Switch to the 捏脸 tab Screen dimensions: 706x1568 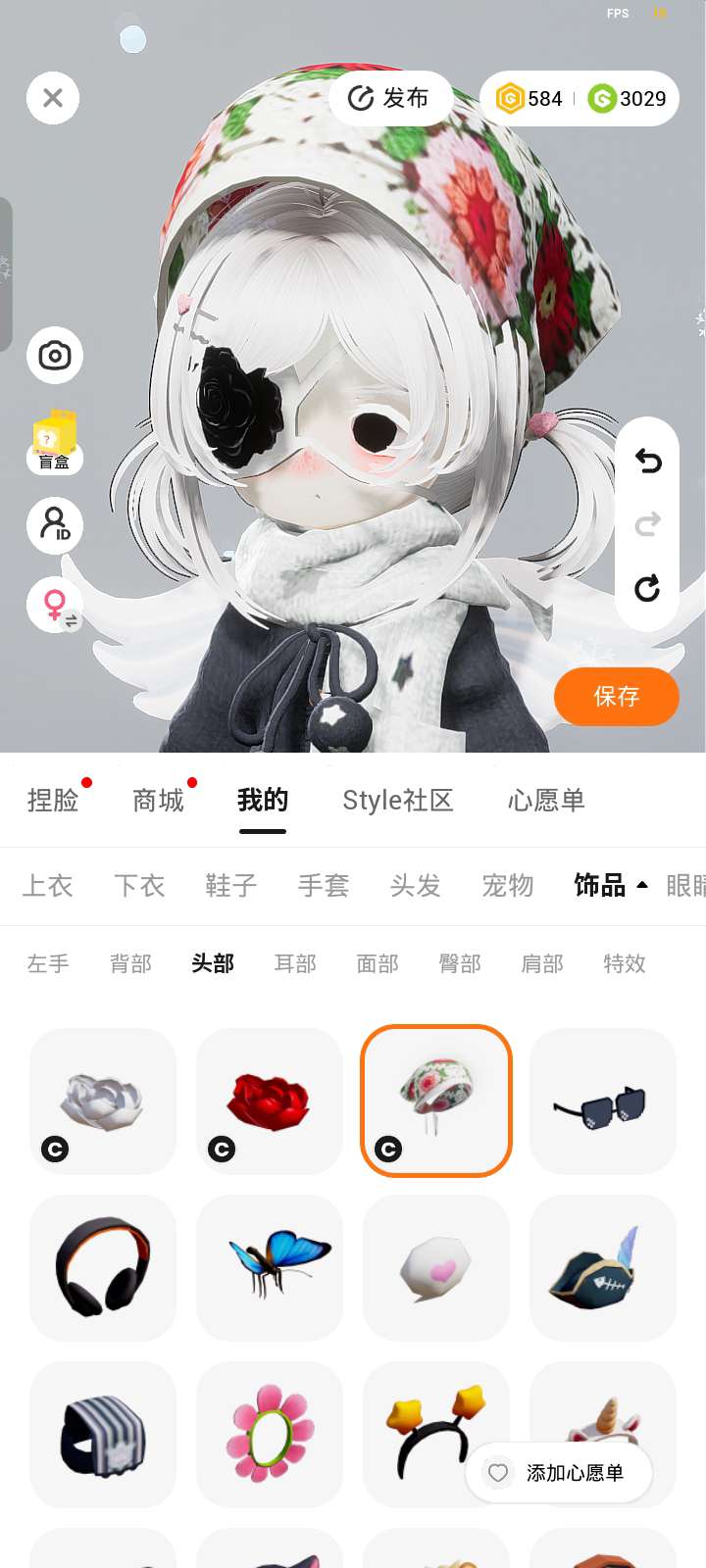tap(53, 801)
